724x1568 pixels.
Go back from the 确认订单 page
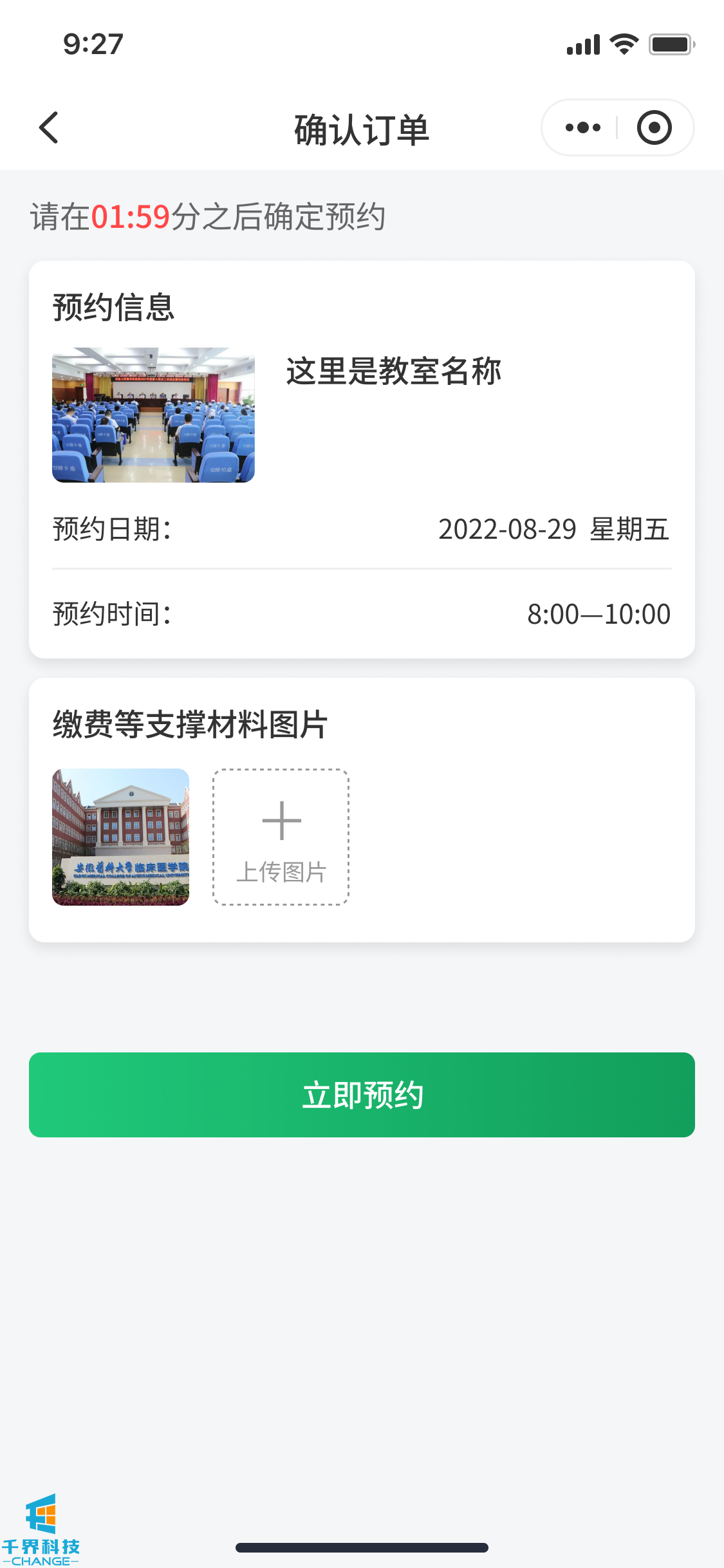[x=49, y=127]
